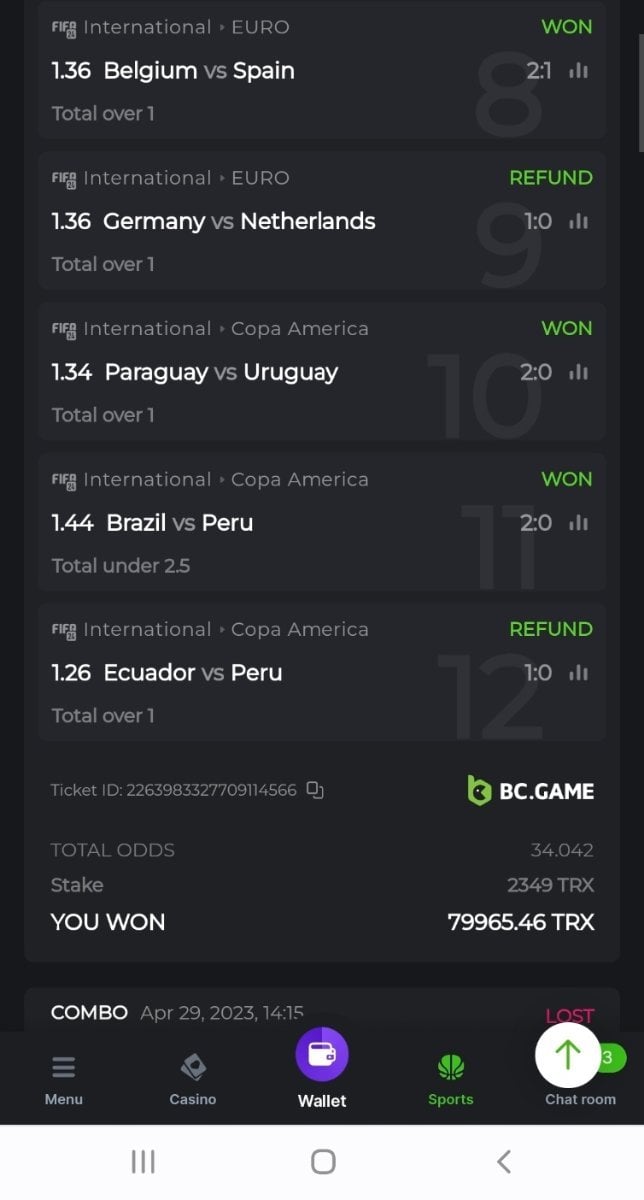Go back using system navigation
Image resolution: width=644 pixels, height=1200 pixels.
[x=504, y=1161]
